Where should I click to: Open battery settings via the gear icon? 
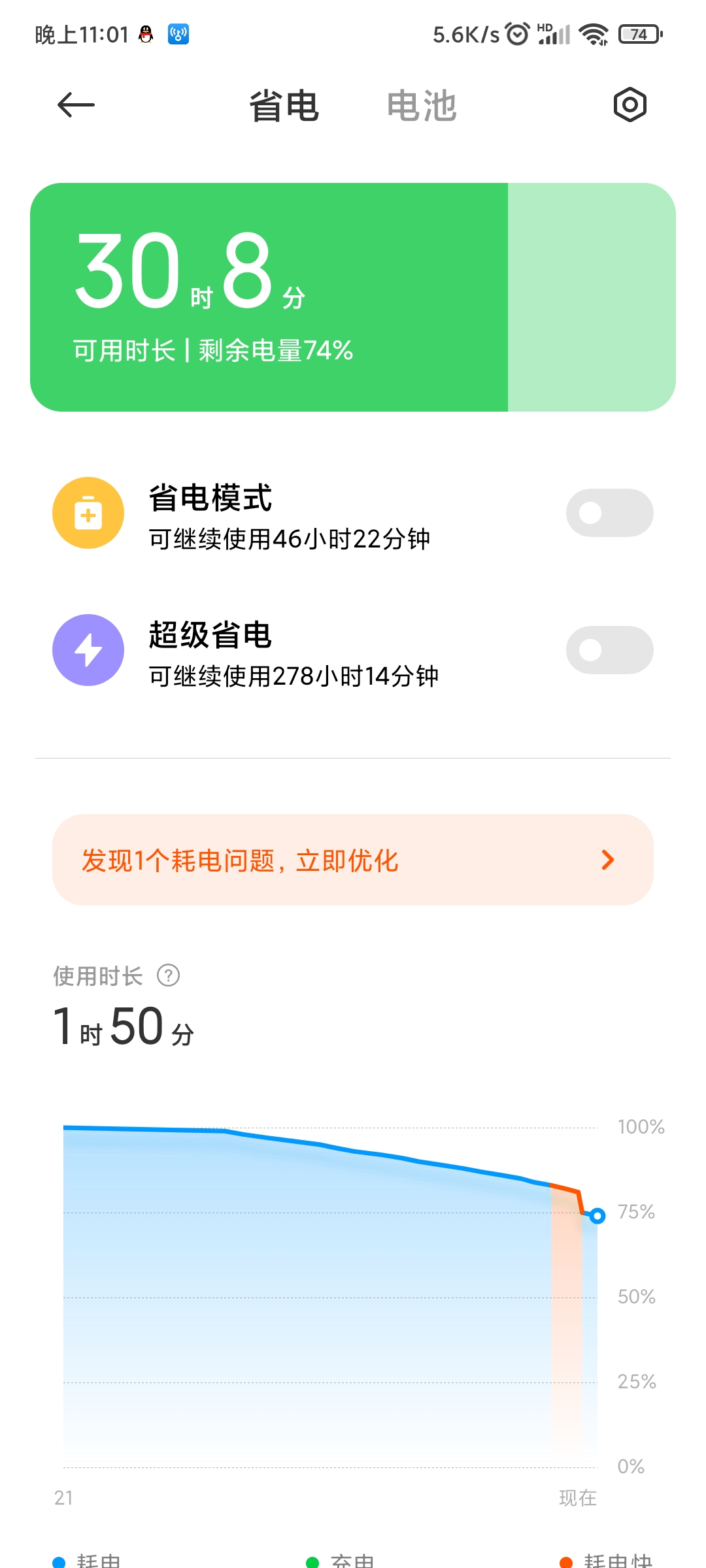point(630,105)
